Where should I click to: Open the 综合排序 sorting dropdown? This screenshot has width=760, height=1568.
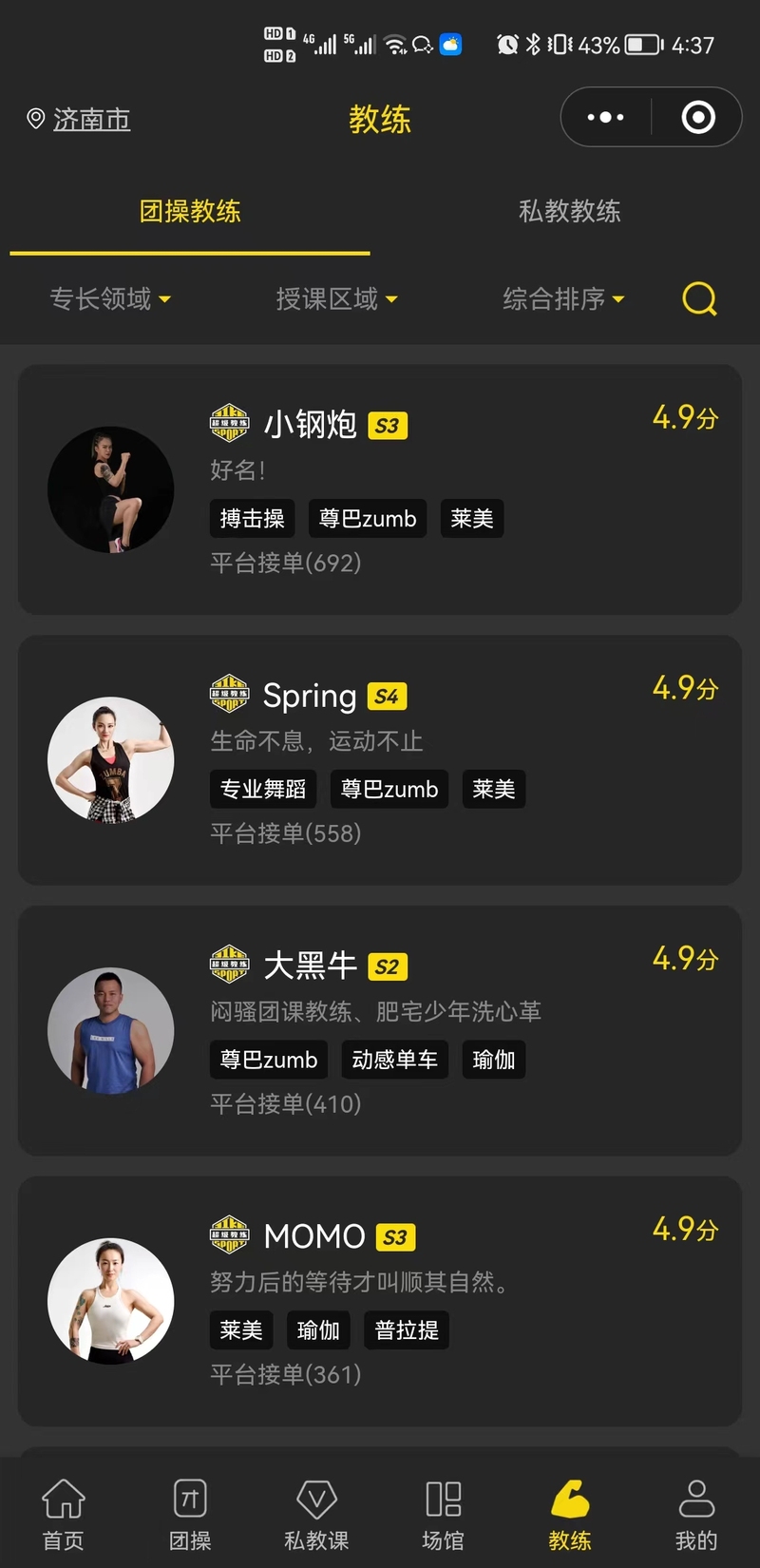(x=563, y=299)
